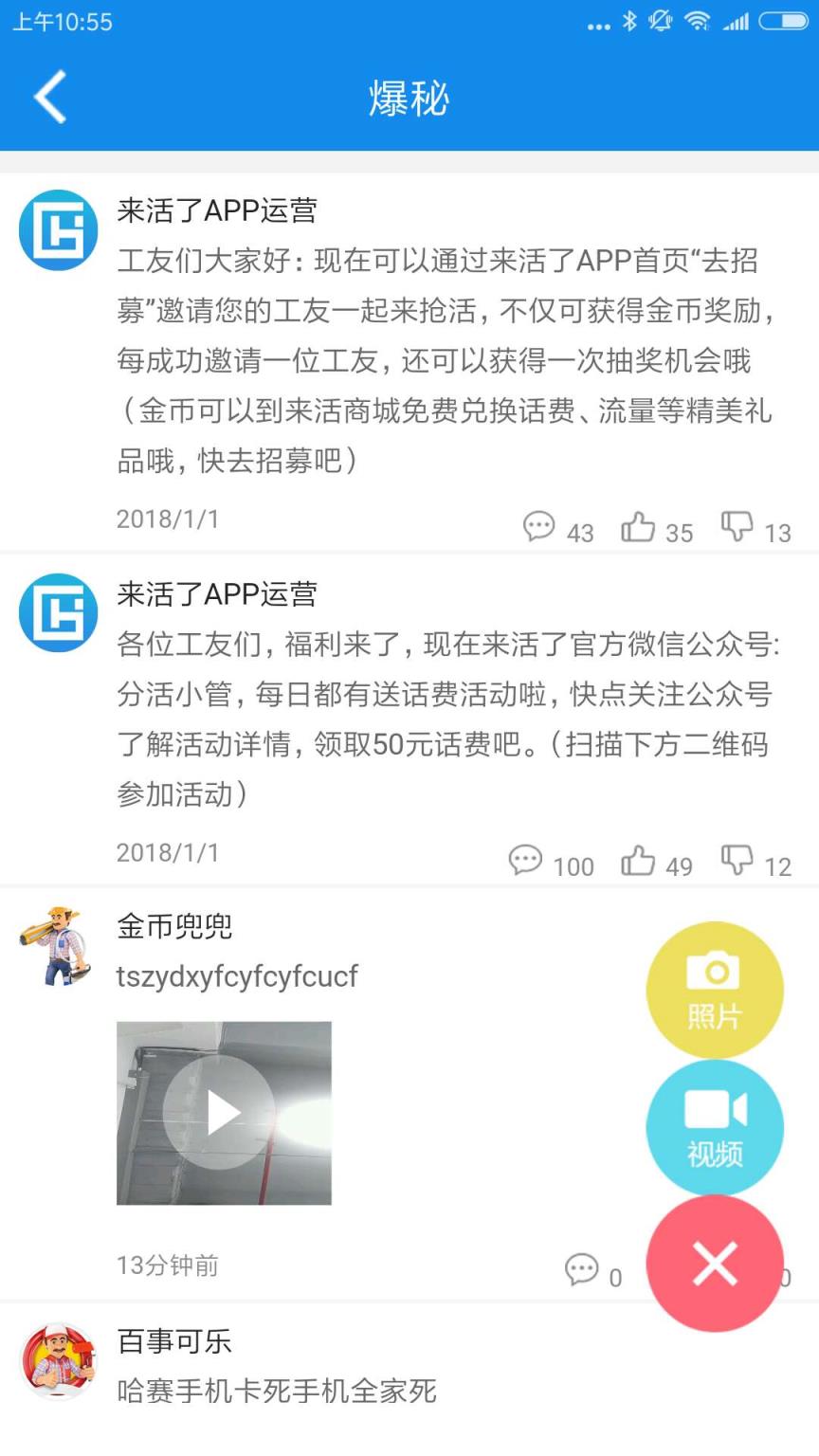Tap the comment icon on 金币兜兜's post
The height and width of the screenshot is (1456, 819).
coord(580,1268)
